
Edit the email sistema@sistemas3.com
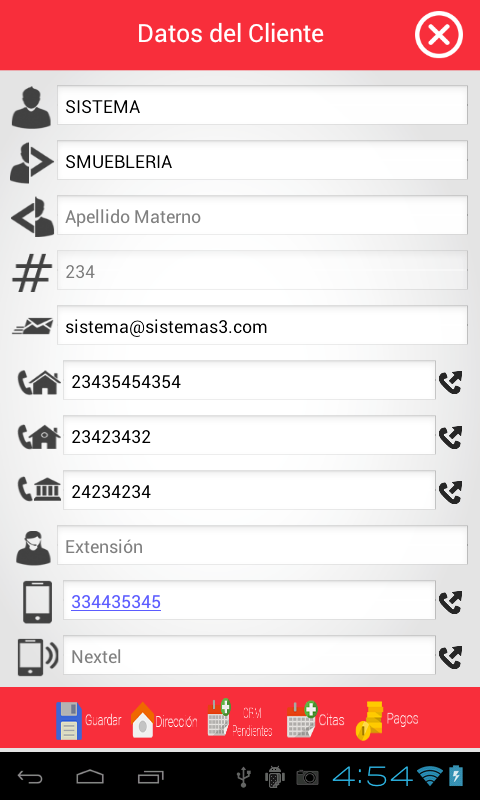click(262, 325)
